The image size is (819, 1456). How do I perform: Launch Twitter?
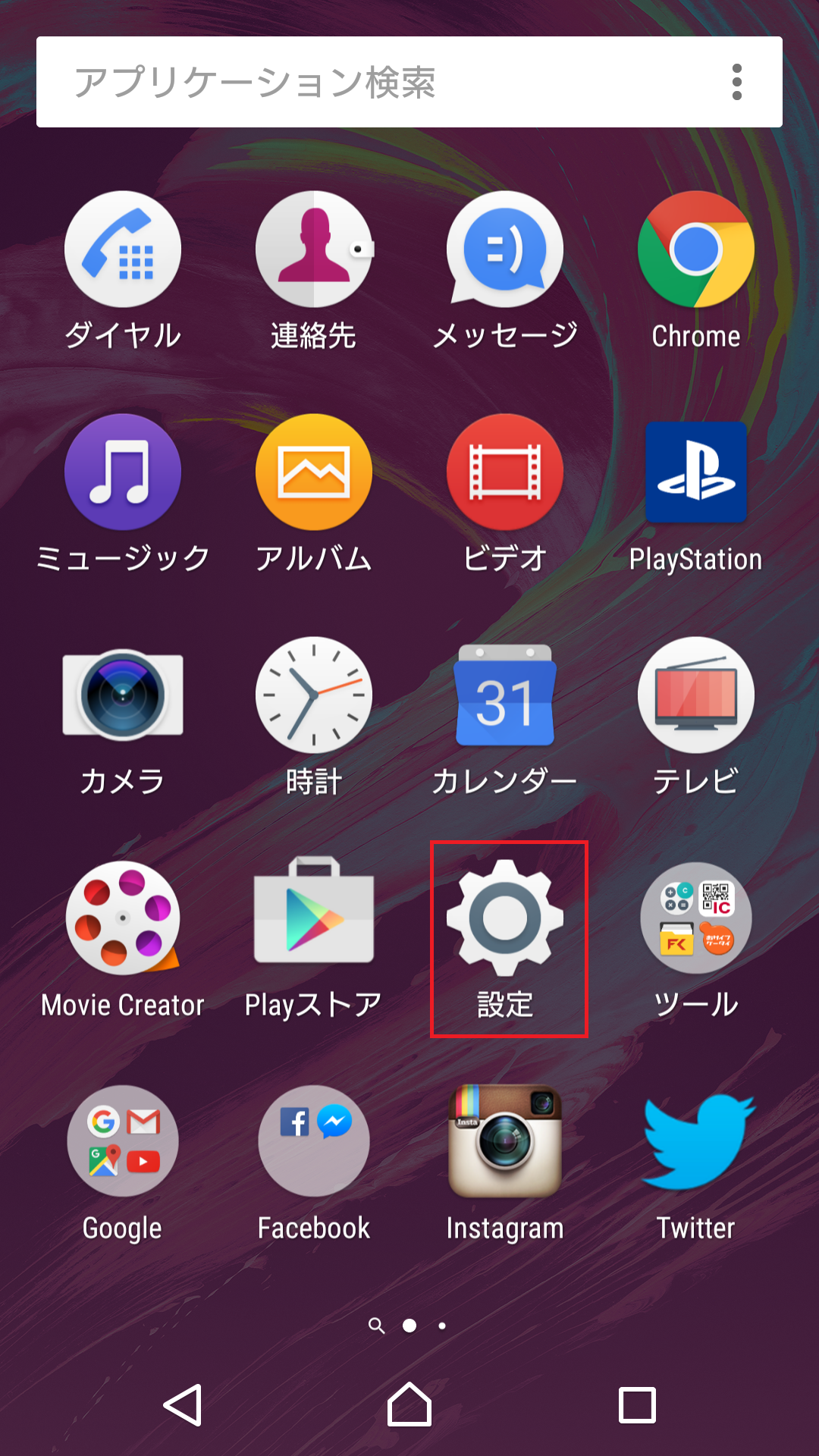click(x=695, y=1141)
